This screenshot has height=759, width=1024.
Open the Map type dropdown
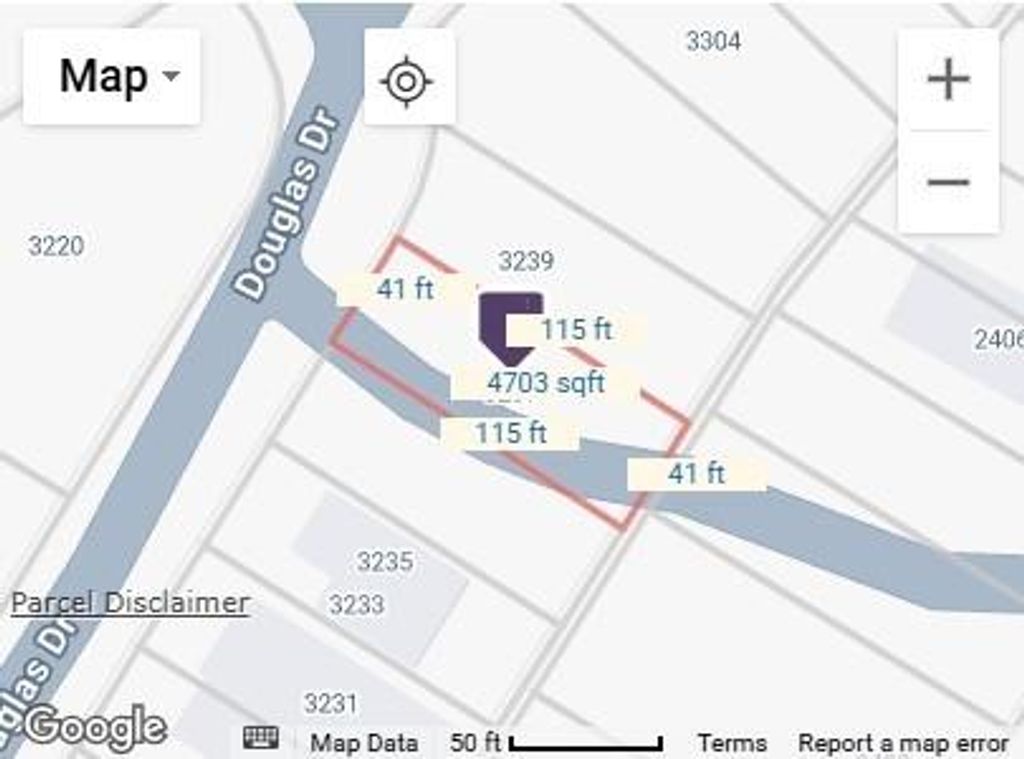[x=111, y=77]
